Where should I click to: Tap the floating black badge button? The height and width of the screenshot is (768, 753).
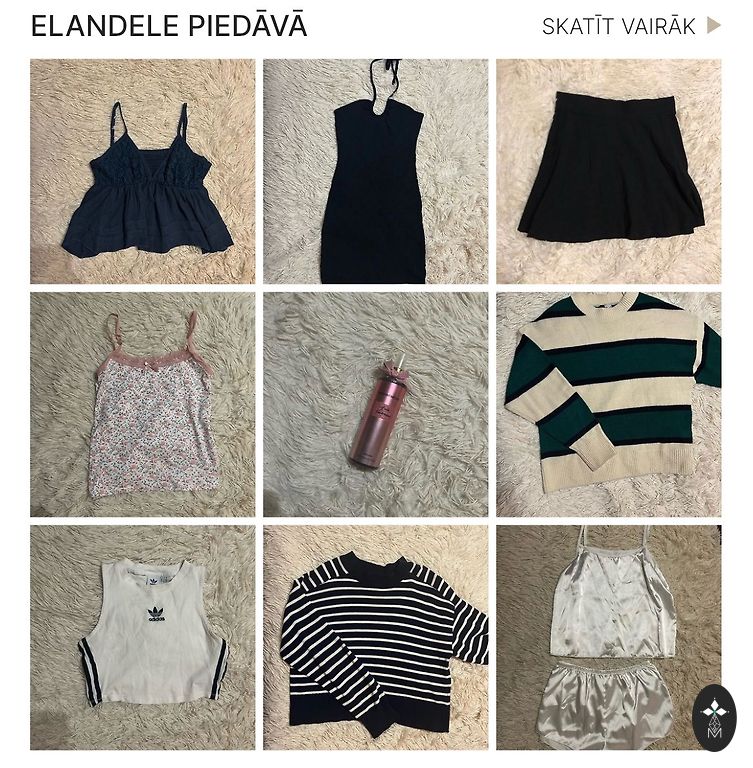[714, 718]
